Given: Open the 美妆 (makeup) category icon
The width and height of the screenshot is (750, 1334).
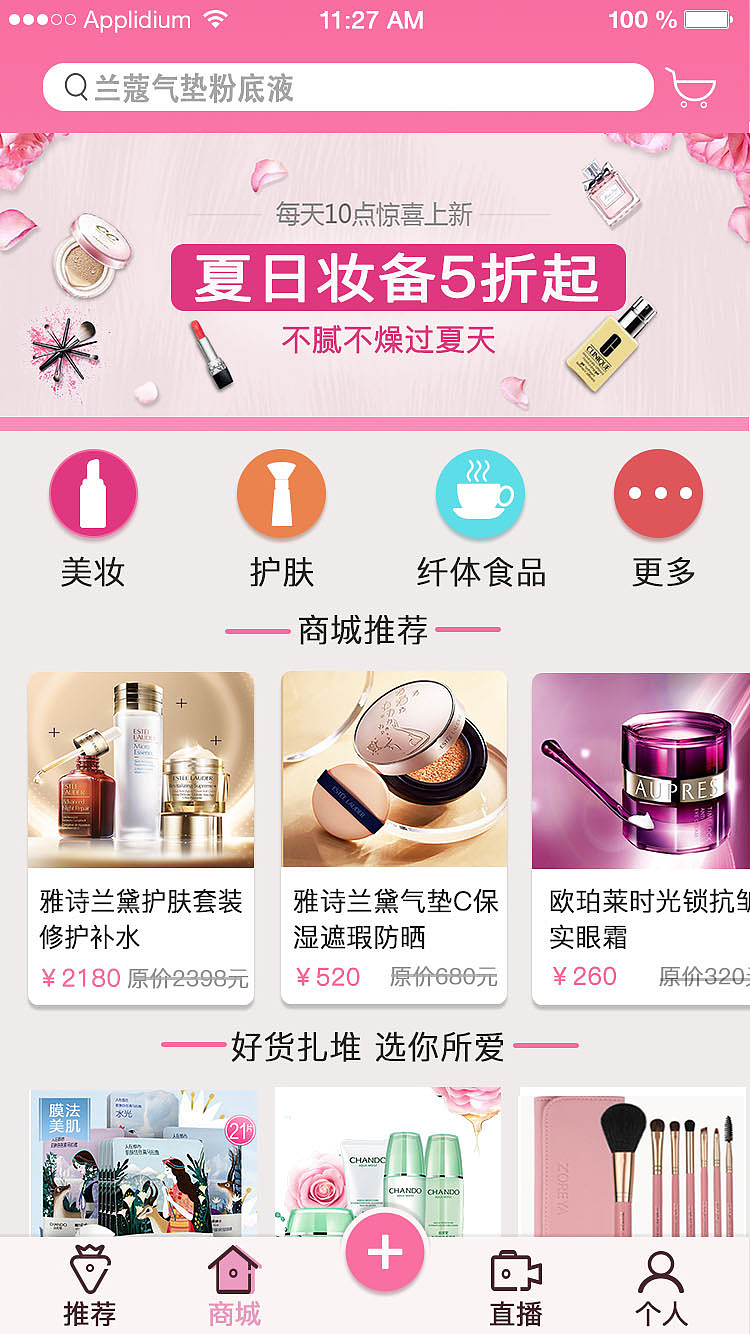Looking at the screenshot, I should 93,492.
